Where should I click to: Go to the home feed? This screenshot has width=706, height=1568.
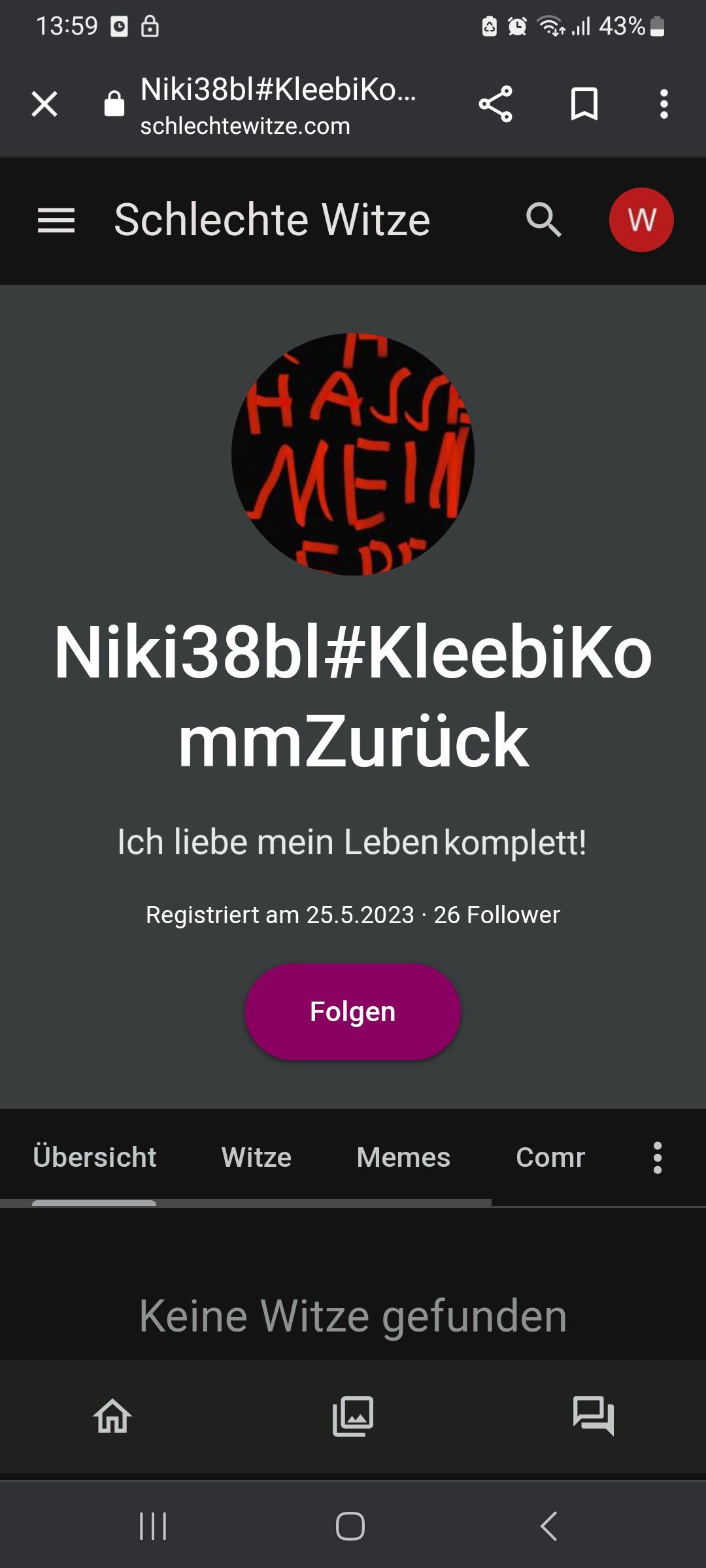click(x=113, y=1416)
